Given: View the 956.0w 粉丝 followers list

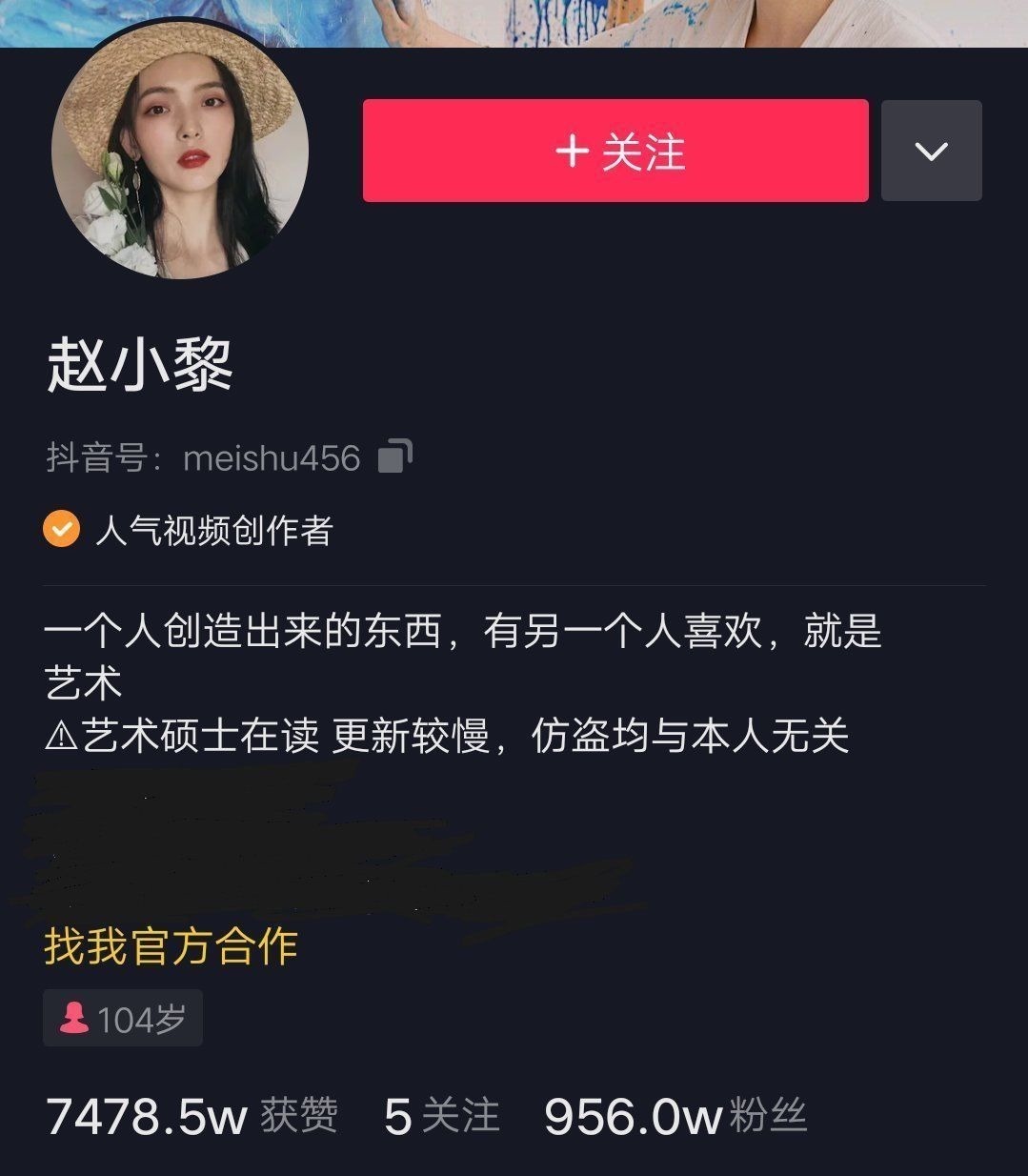Looking at the screenshot, I should [675, 1115].
